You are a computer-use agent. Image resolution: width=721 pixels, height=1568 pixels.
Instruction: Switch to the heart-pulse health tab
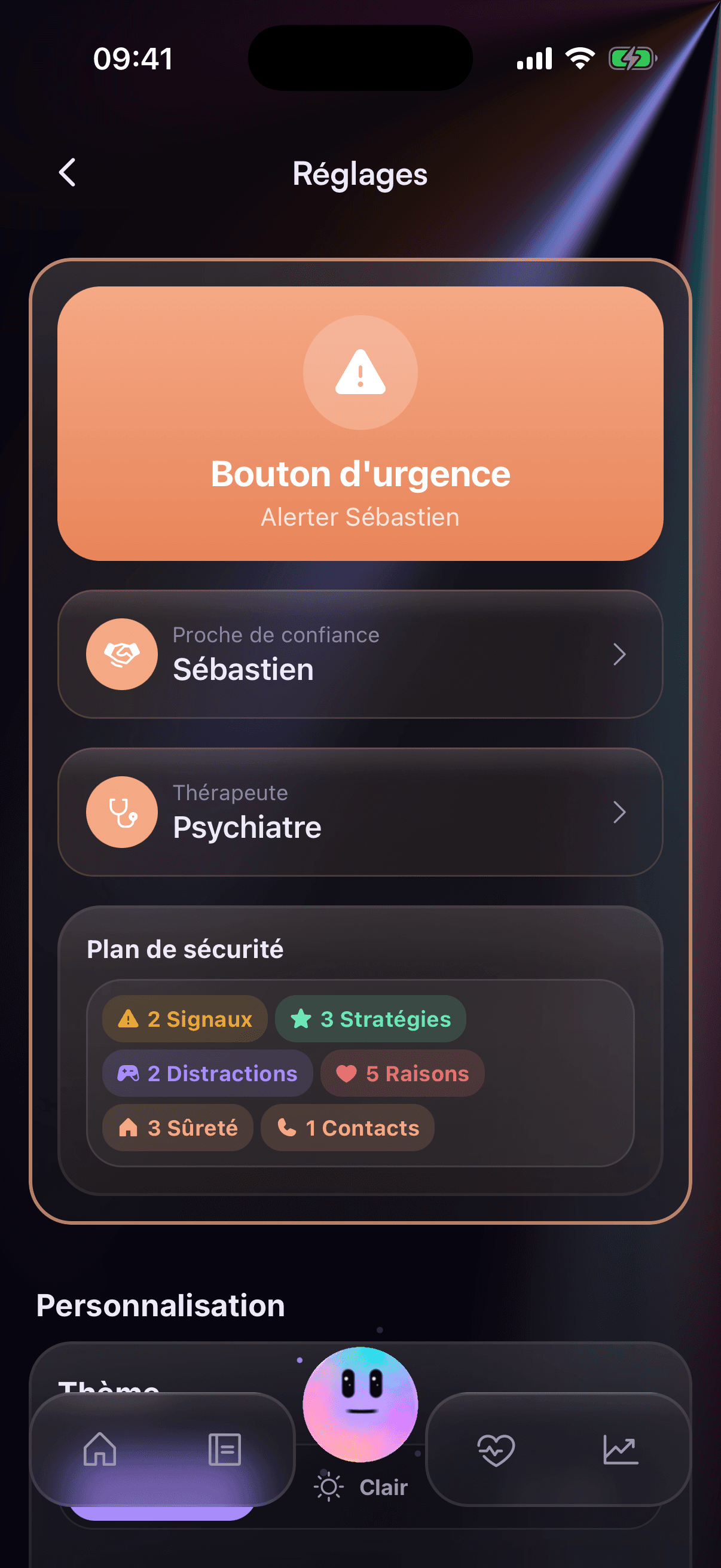click(496, 1451)
